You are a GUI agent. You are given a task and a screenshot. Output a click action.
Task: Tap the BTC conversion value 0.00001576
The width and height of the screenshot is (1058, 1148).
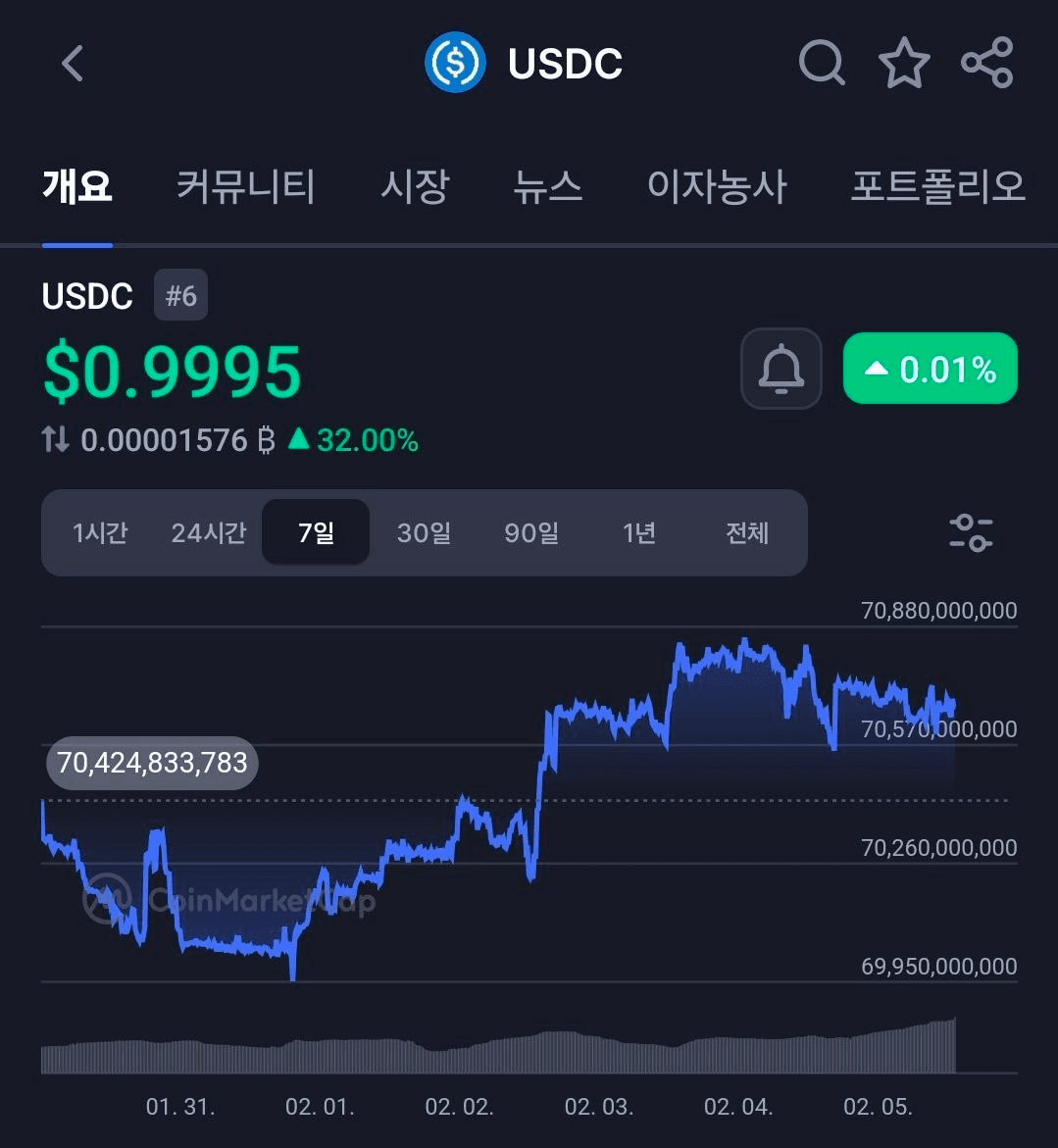[164, 439]
